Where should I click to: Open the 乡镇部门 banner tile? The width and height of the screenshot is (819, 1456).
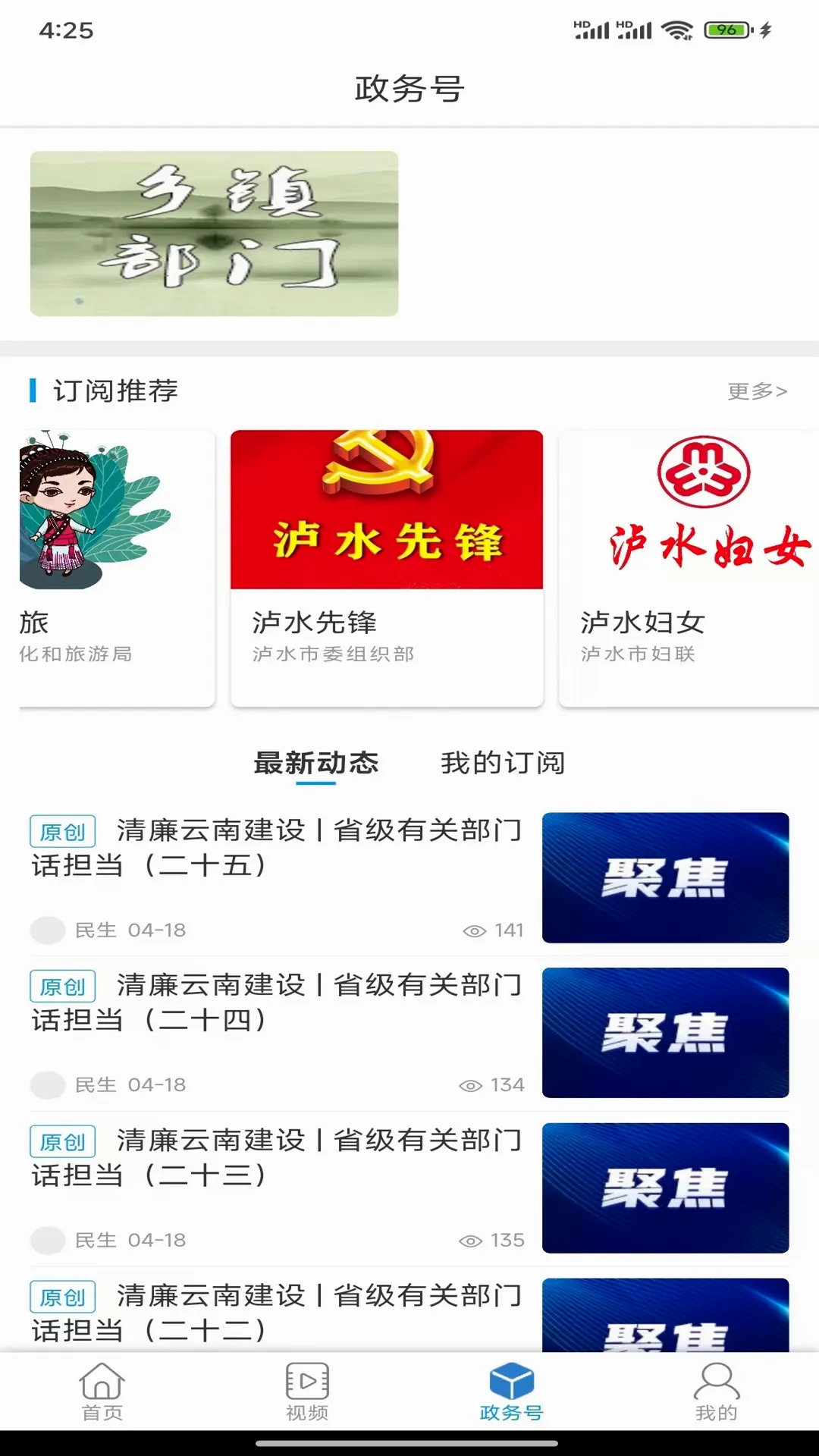pos(214,234)
